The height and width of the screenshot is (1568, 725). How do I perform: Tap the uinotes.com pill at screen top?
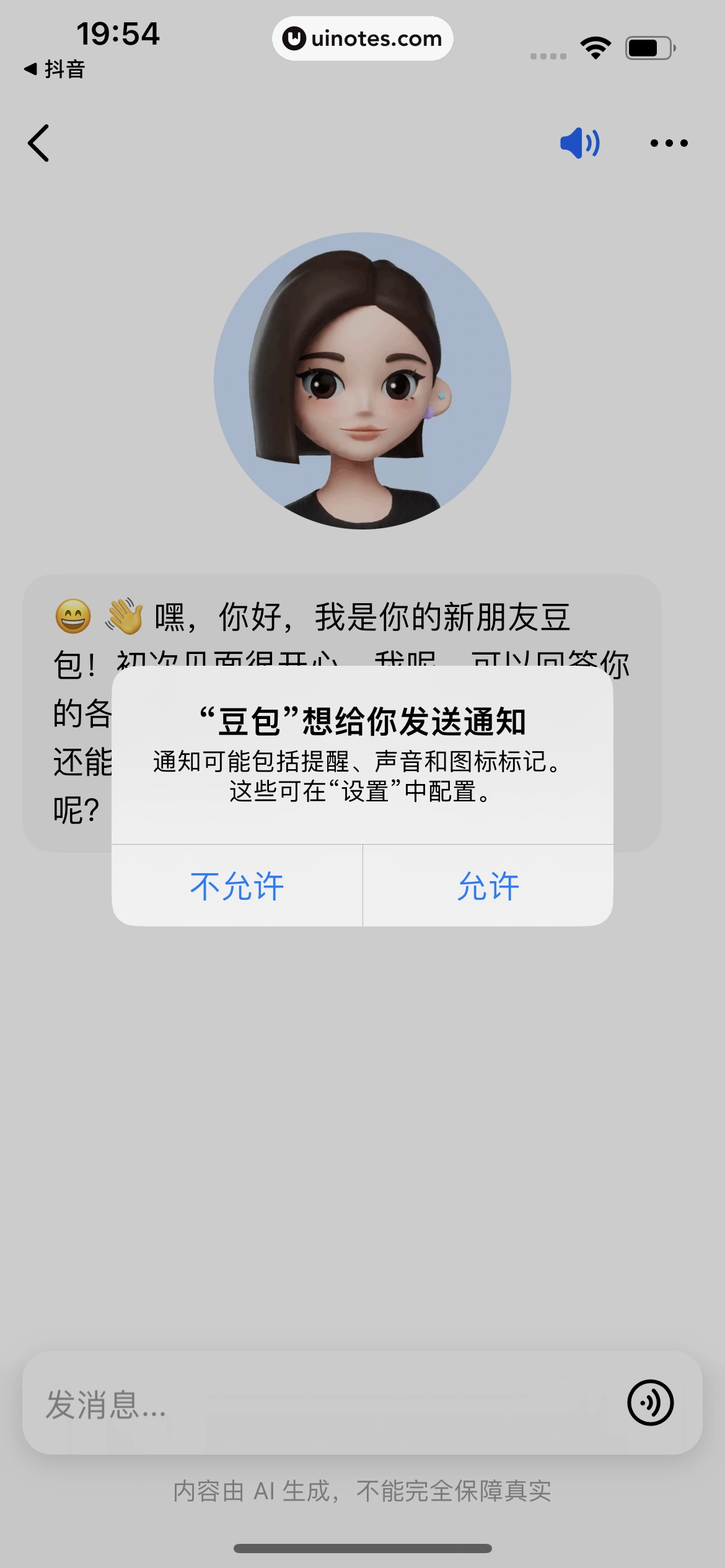[x=362, y=38]
